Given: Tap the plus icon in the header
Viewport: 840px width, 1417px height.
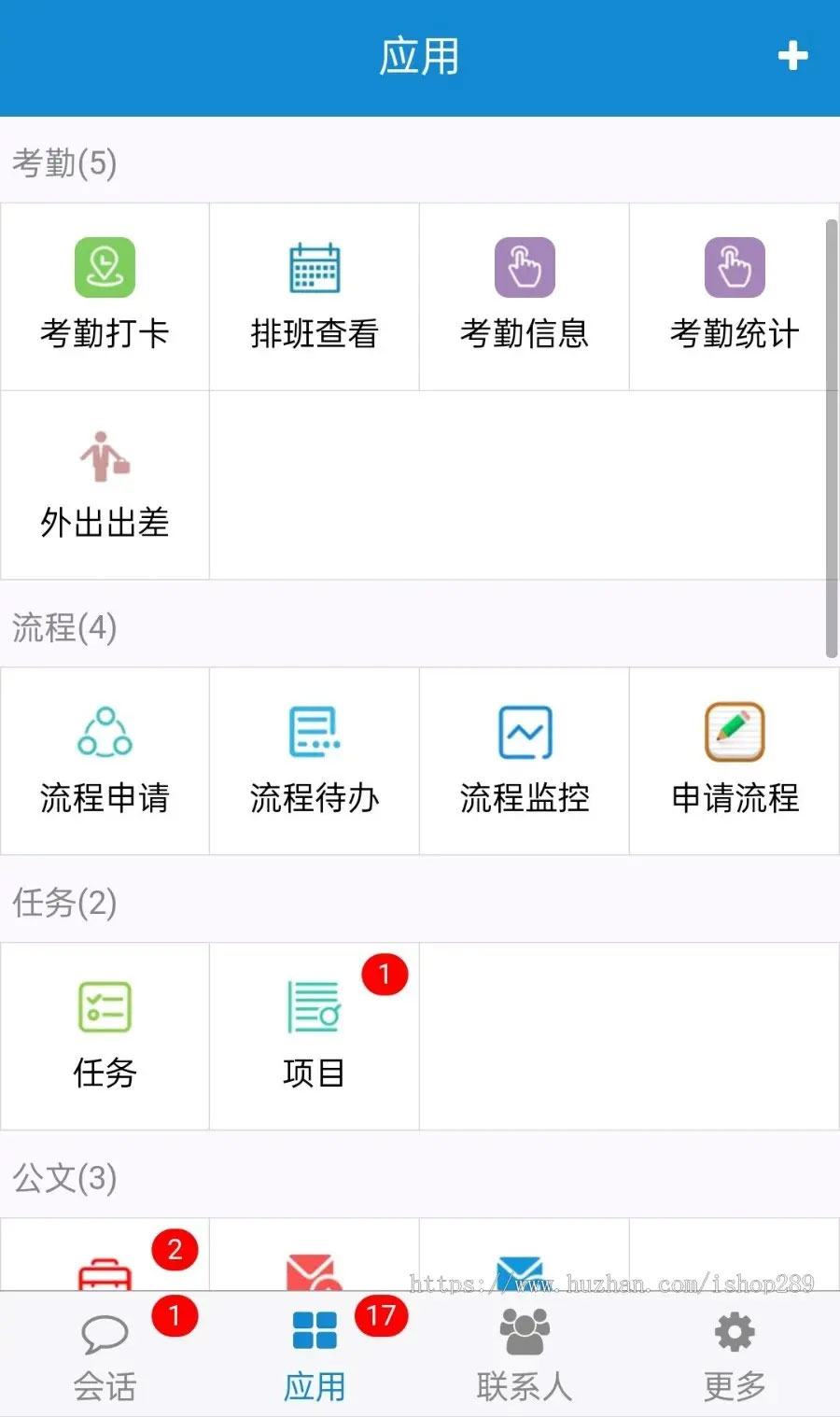Looking at the screenshot, I should (x=792, y=56).
